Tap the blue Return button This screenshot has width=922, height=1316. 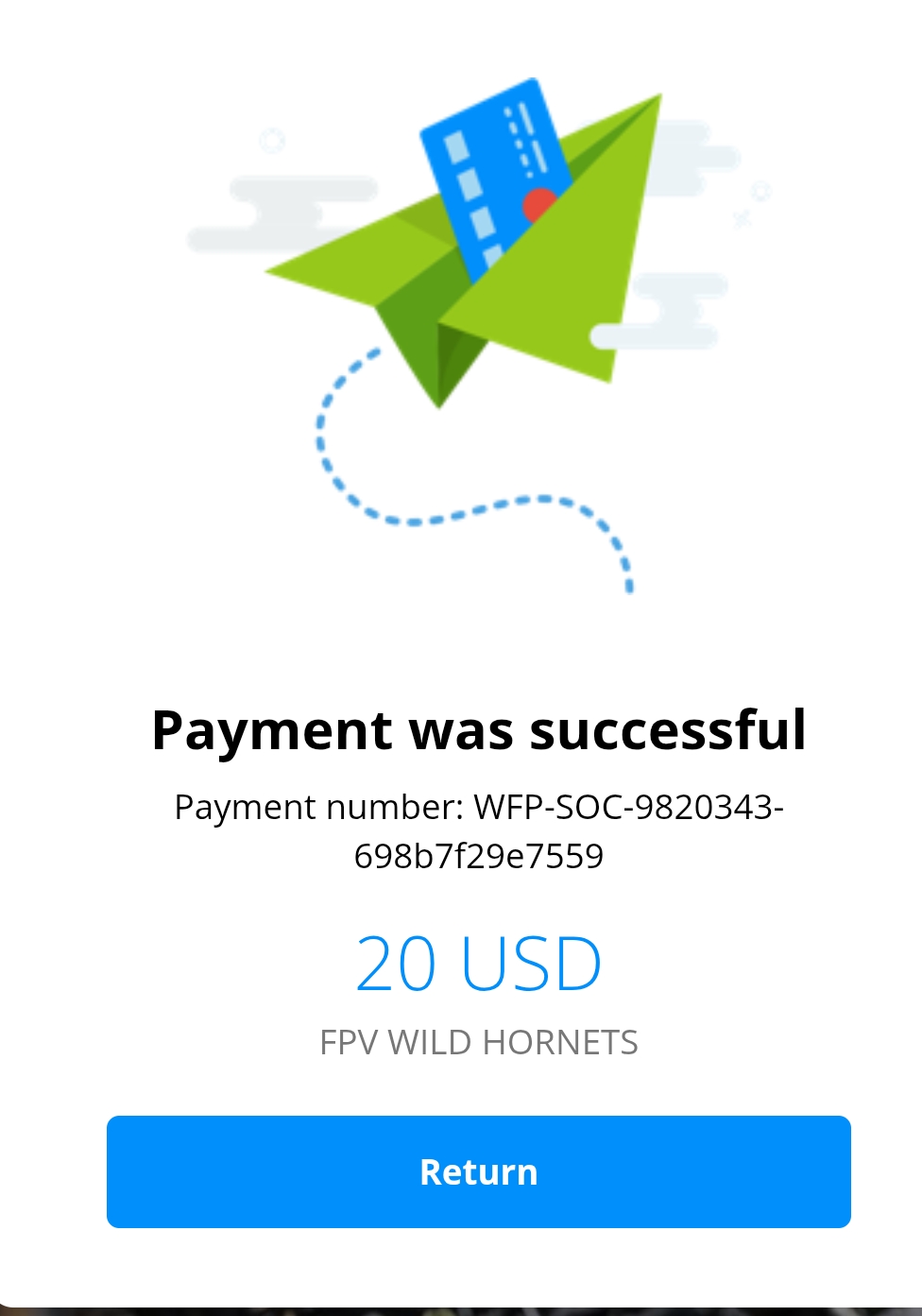click(x=478, y=1171)
